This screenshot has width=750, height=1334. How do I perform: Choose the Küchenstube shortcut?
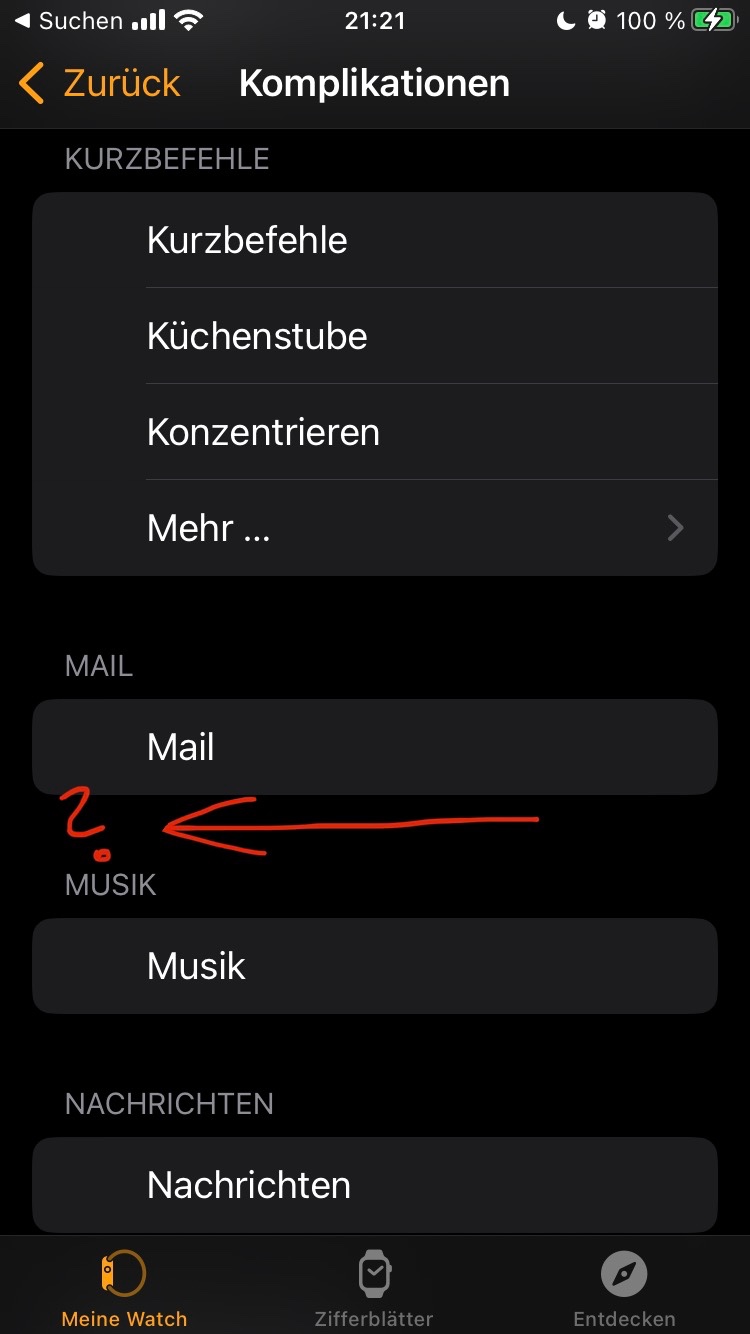coord(375,336)
